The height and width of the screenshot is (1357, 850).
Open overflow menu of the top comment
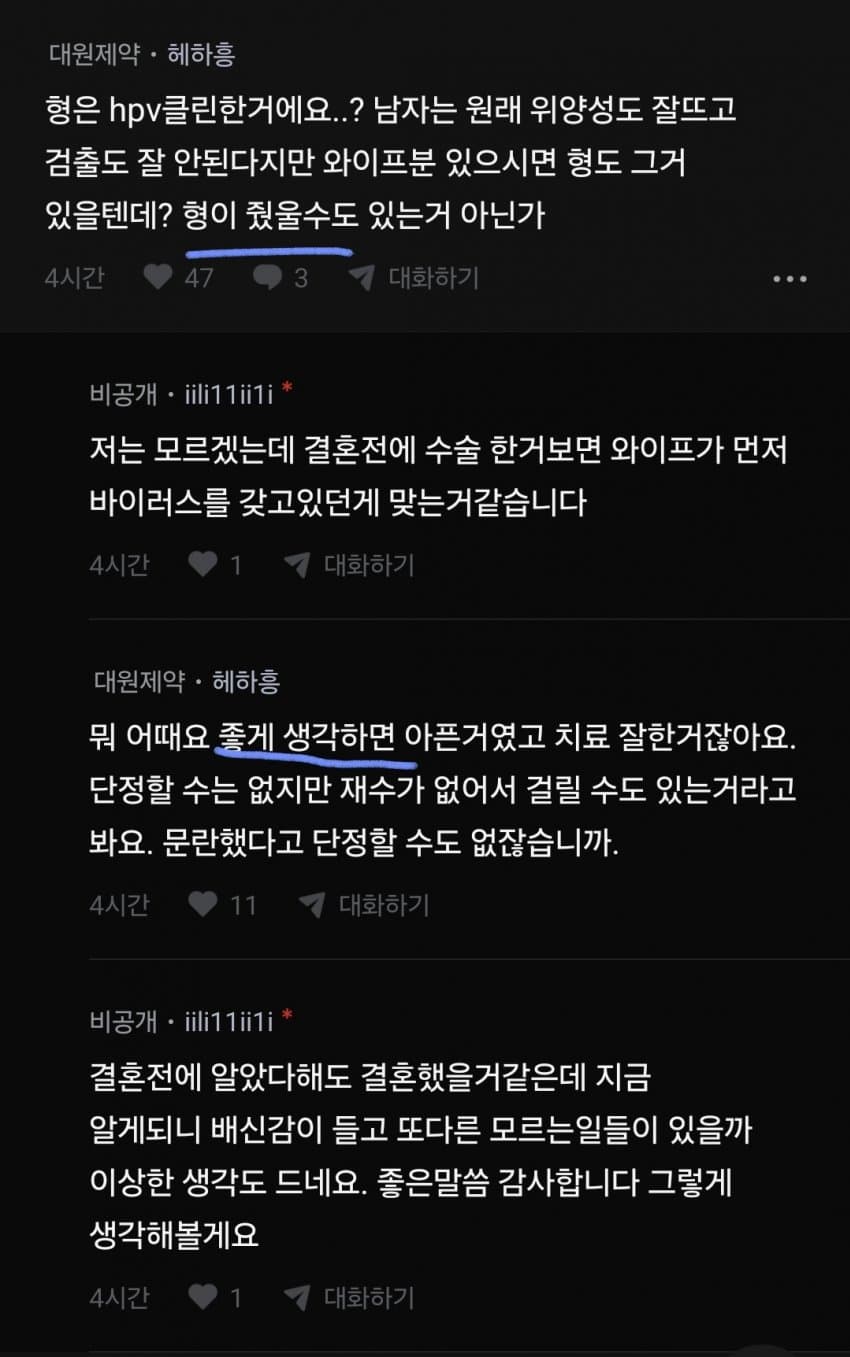pyautogui.click(x=789, y=279)
